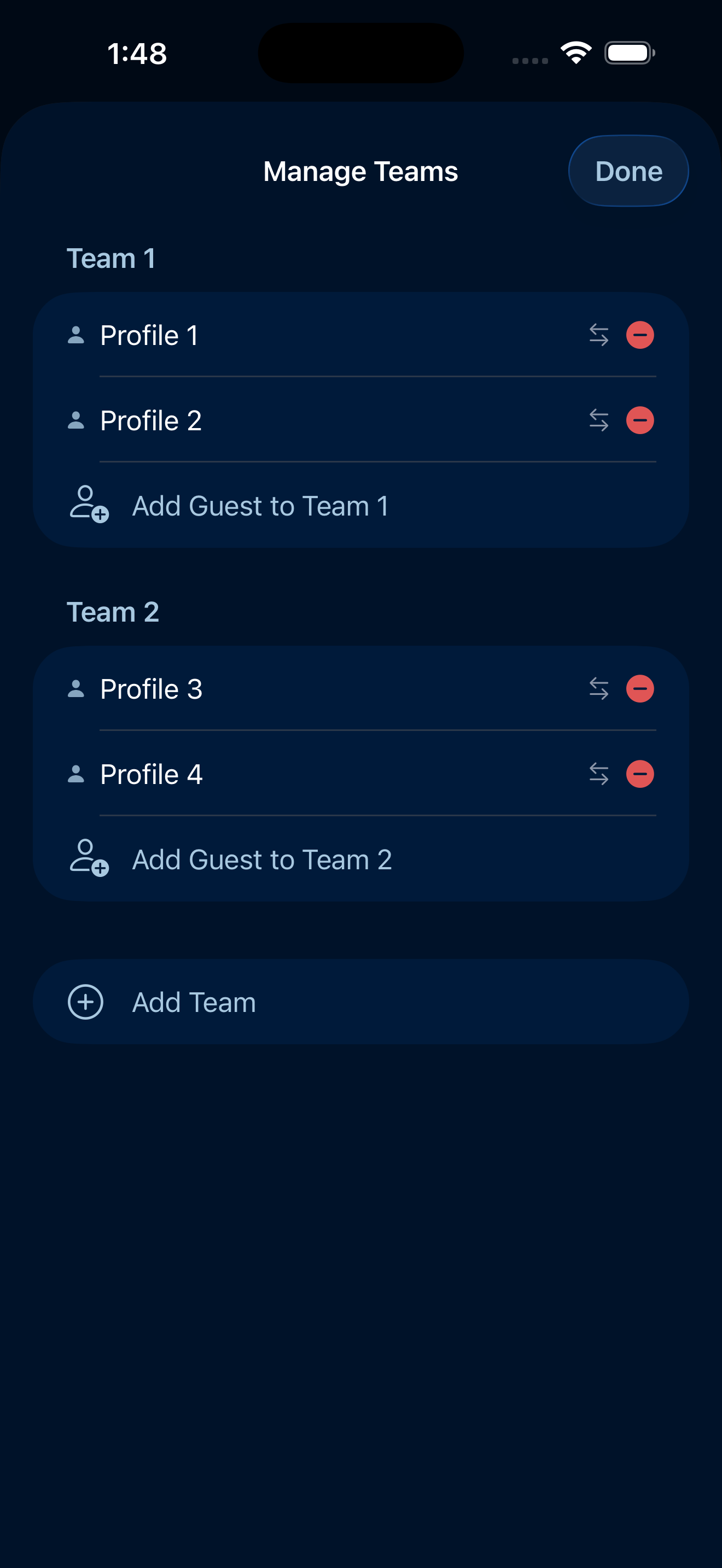Remove Profile 1 with the red minus button
This screenshot has height=1568, width=722.
639,335
